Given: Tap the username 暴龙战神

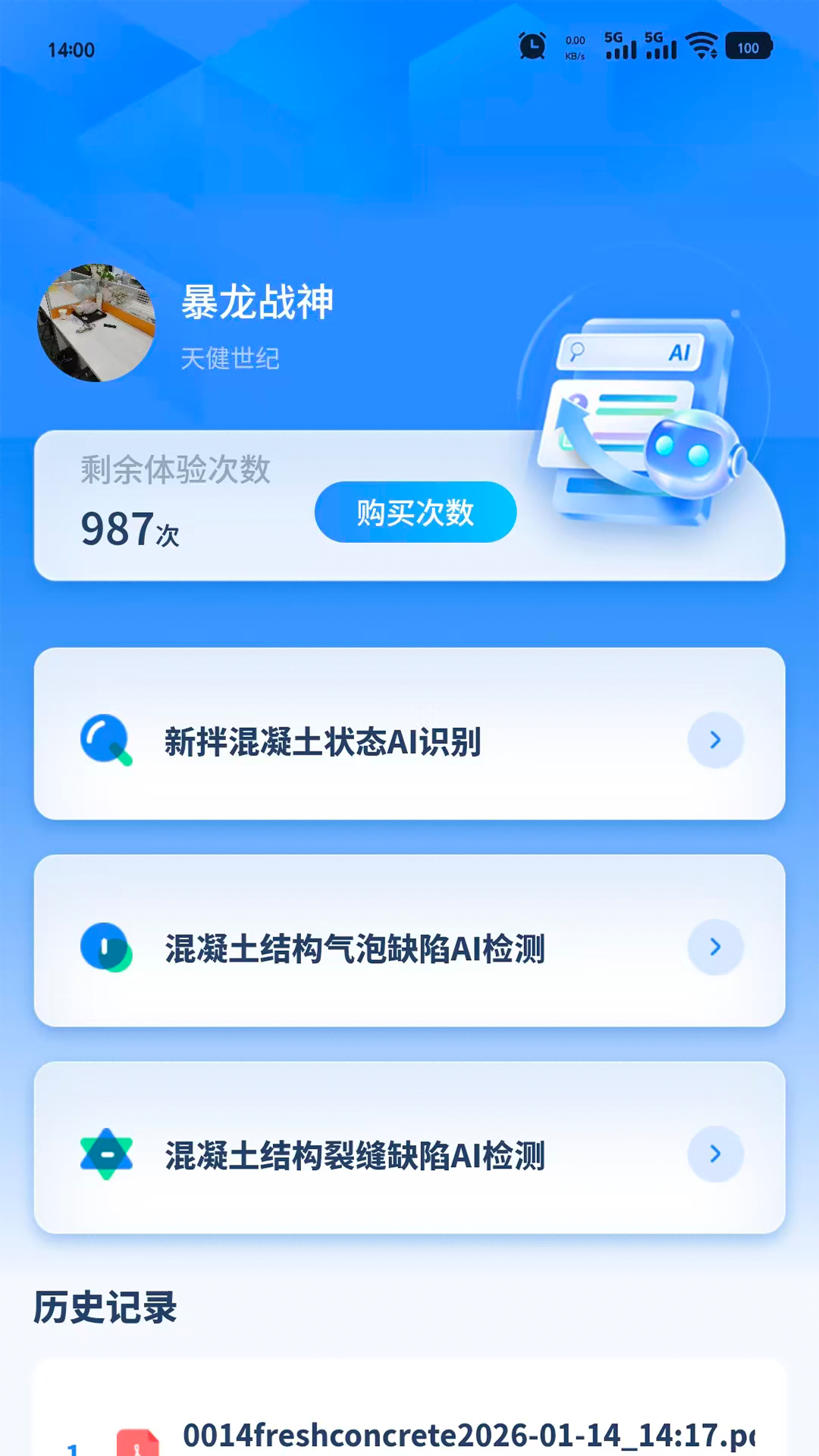Looking at the screenshot, I should point(258,302).
